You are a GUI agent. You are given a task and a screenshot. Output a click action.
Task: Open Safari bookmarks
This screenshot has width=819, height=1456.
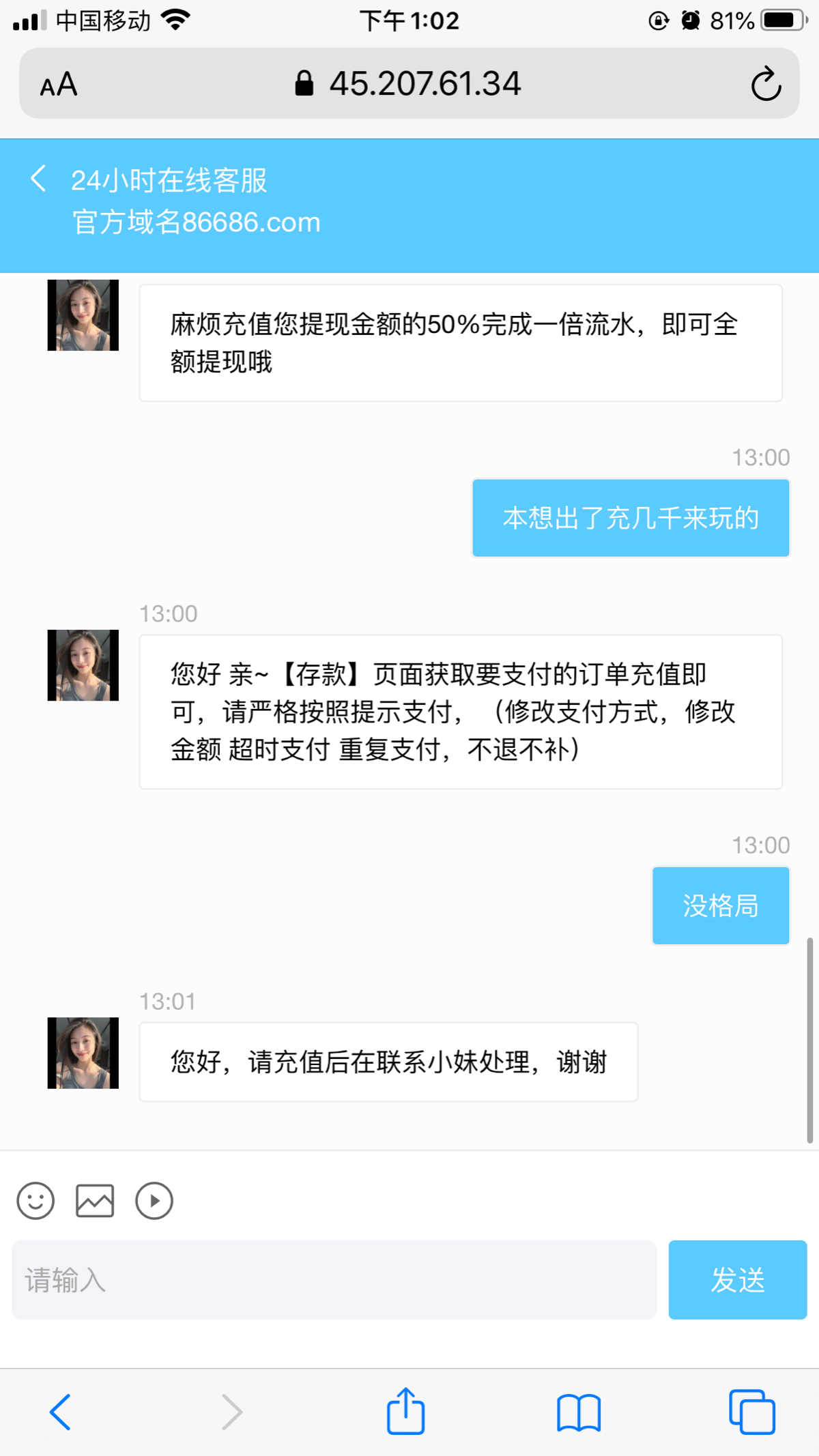[x=579, y=1412]
